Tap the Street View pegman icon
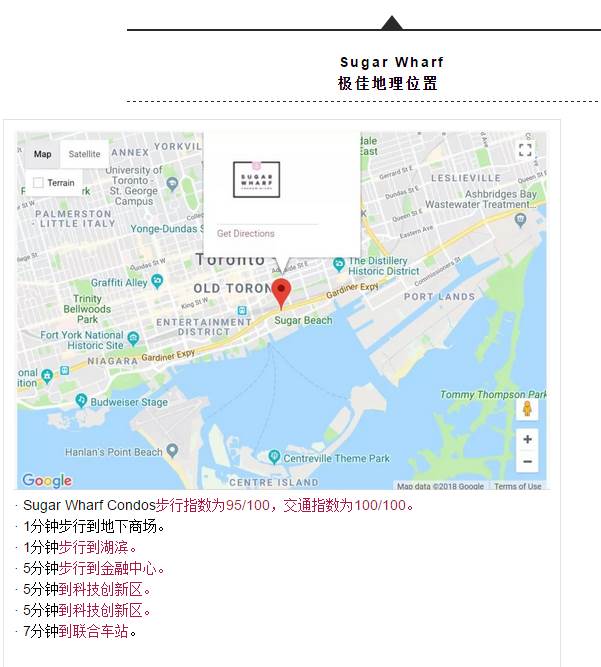Screen dimensions: 601x667 click(527, 409)
